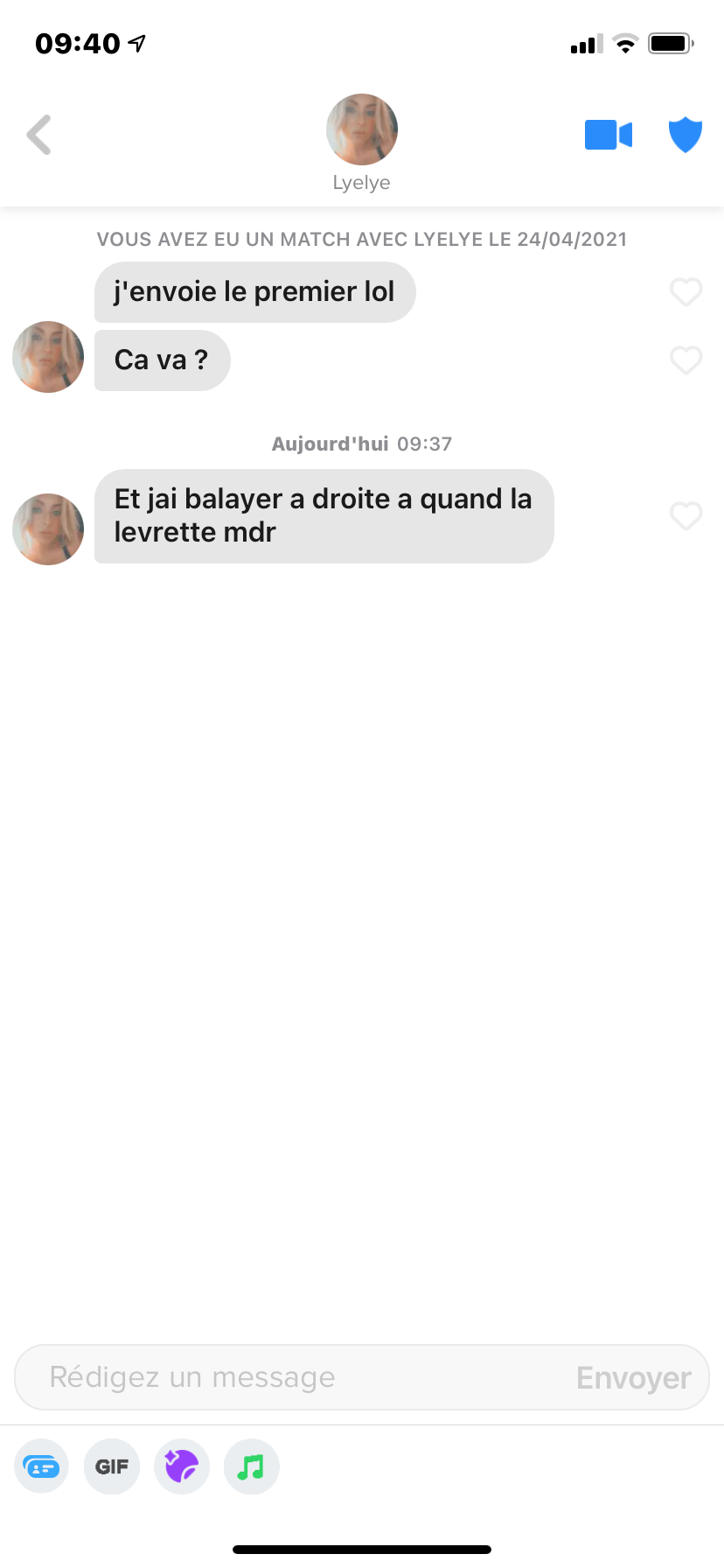Open Lyelye's profile photo at top

pos(362,129)
